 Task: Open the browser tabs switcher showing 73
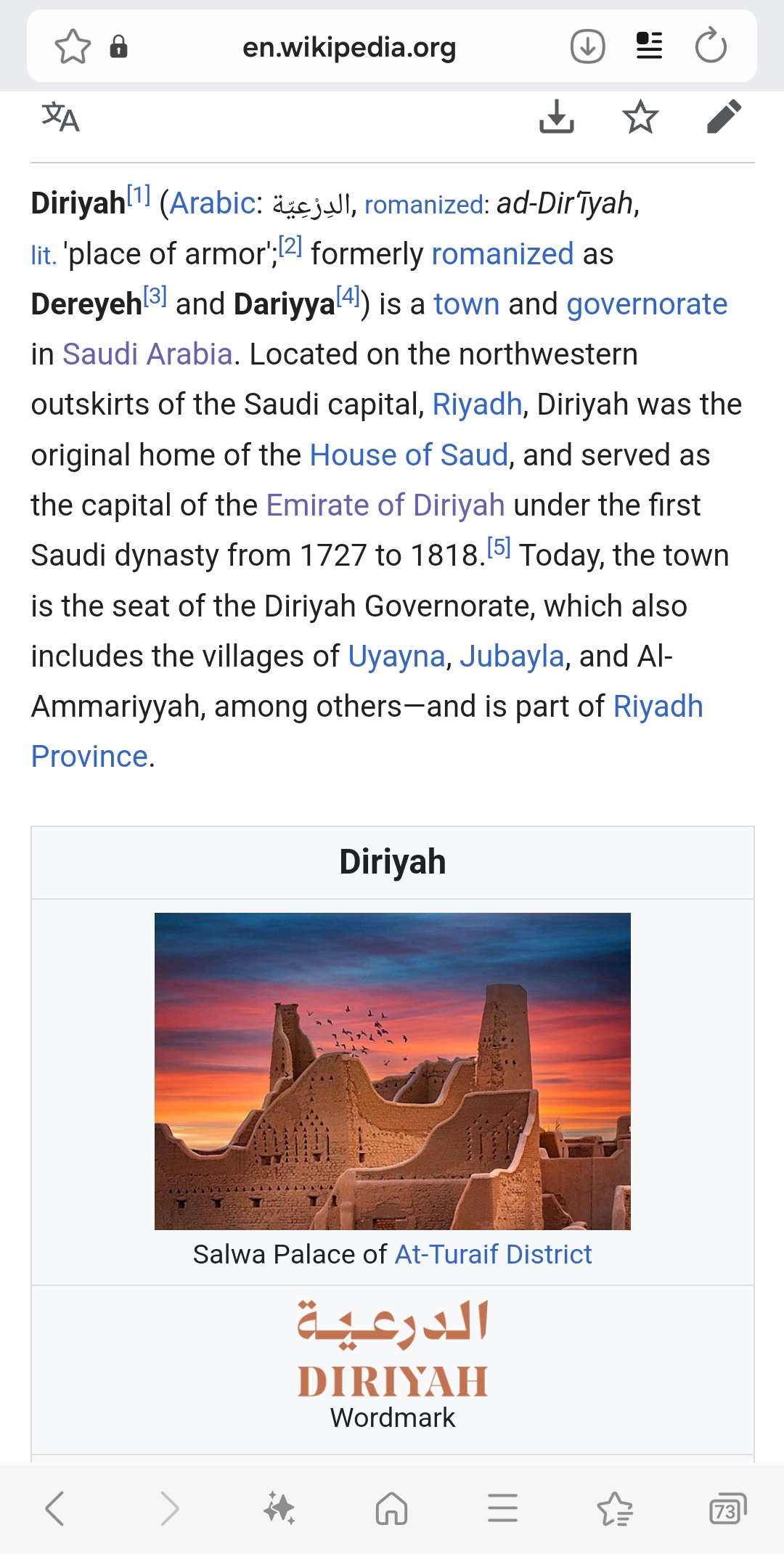727,1508
